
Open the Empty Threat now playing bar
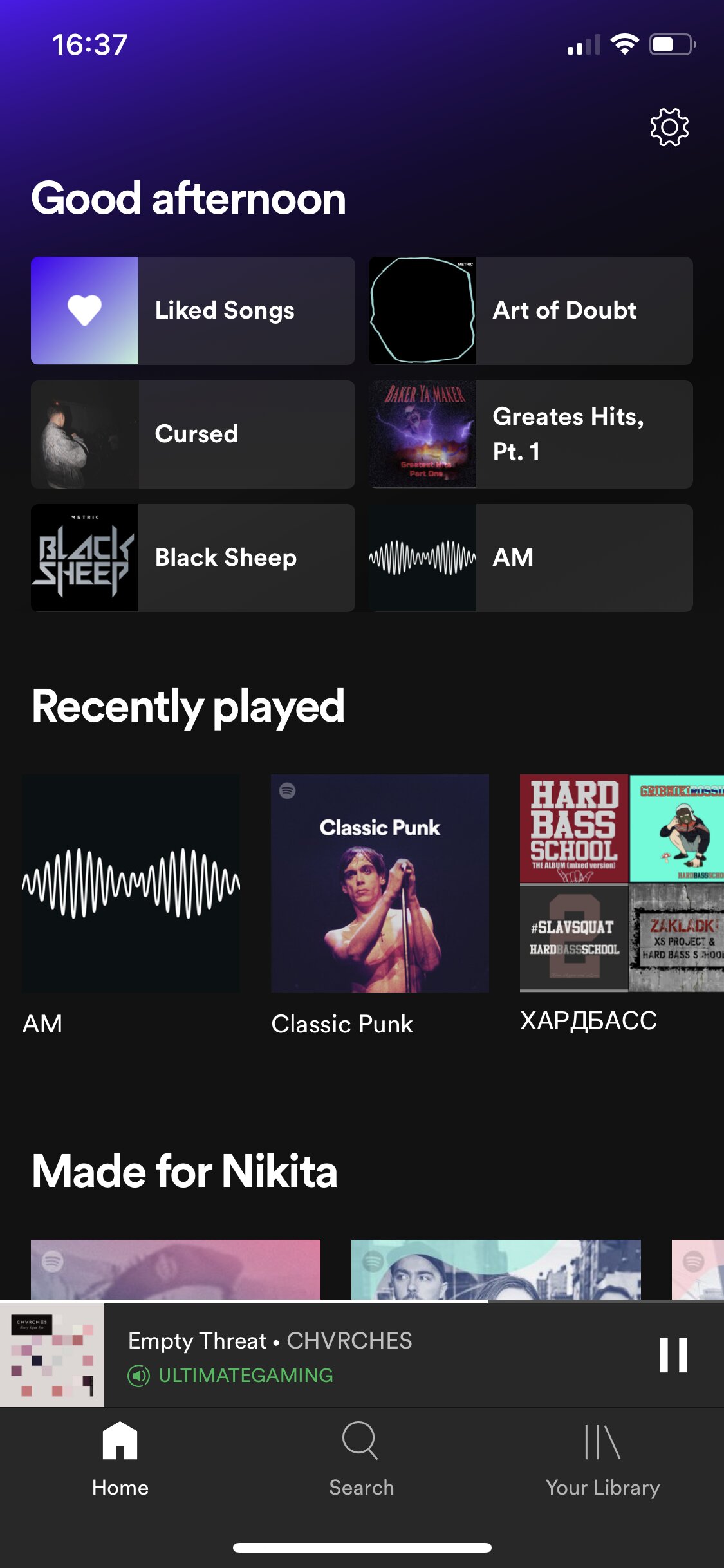point(362,1355)
